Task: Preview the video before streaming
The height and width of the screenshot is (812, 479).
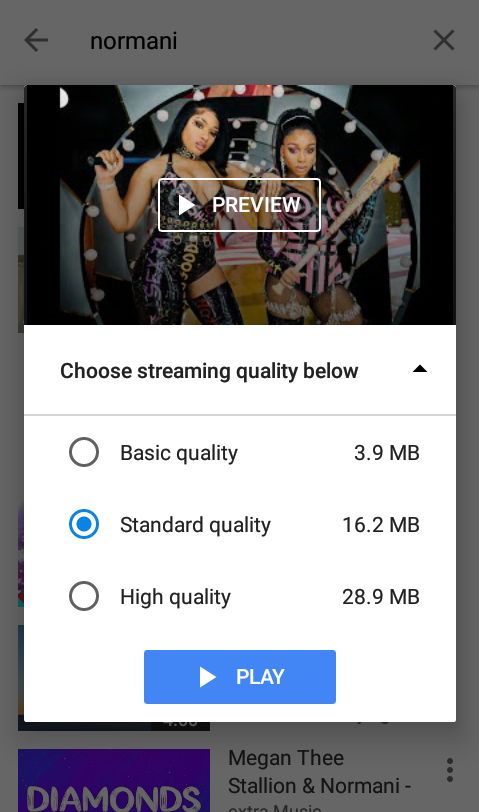Action: point(239,205)
